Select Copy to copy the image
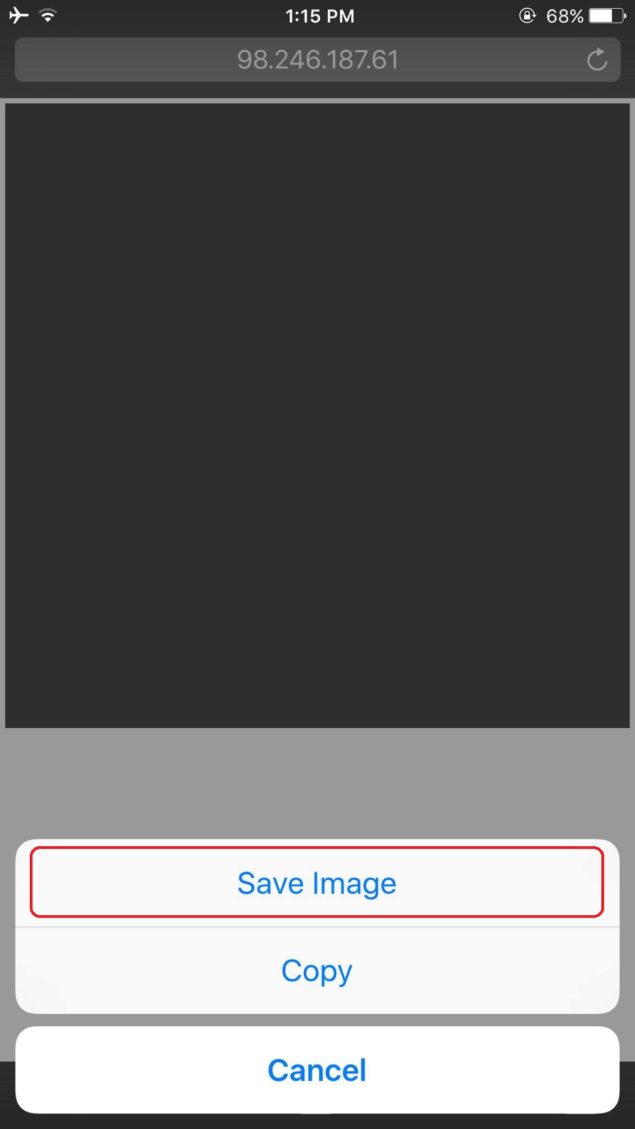 pyautogui.click(x=317, y=971)
